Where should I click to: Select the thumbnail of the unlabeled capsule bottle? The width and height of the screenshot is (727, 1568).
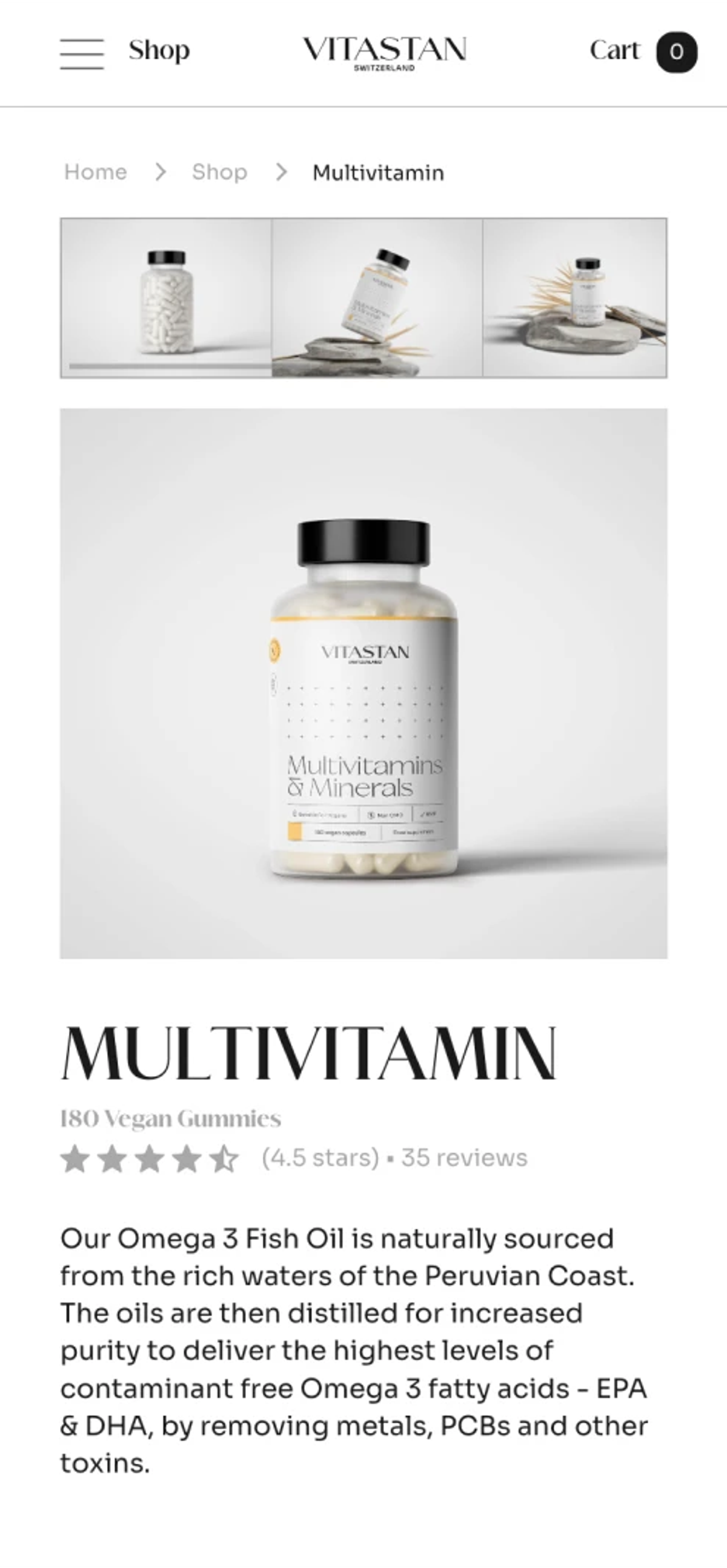coord(166,297)
